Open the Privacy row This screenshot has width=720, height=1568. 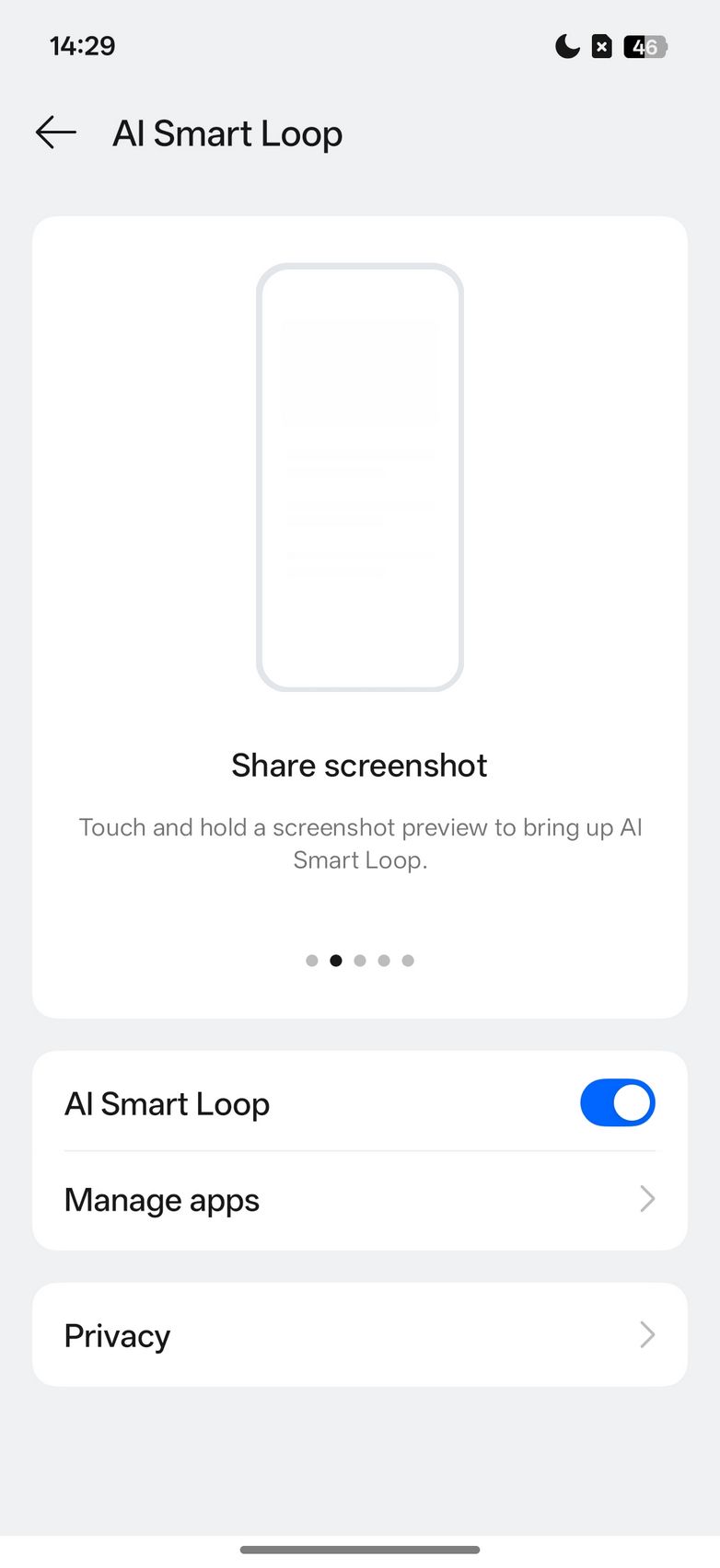(x=359, y=1335)
